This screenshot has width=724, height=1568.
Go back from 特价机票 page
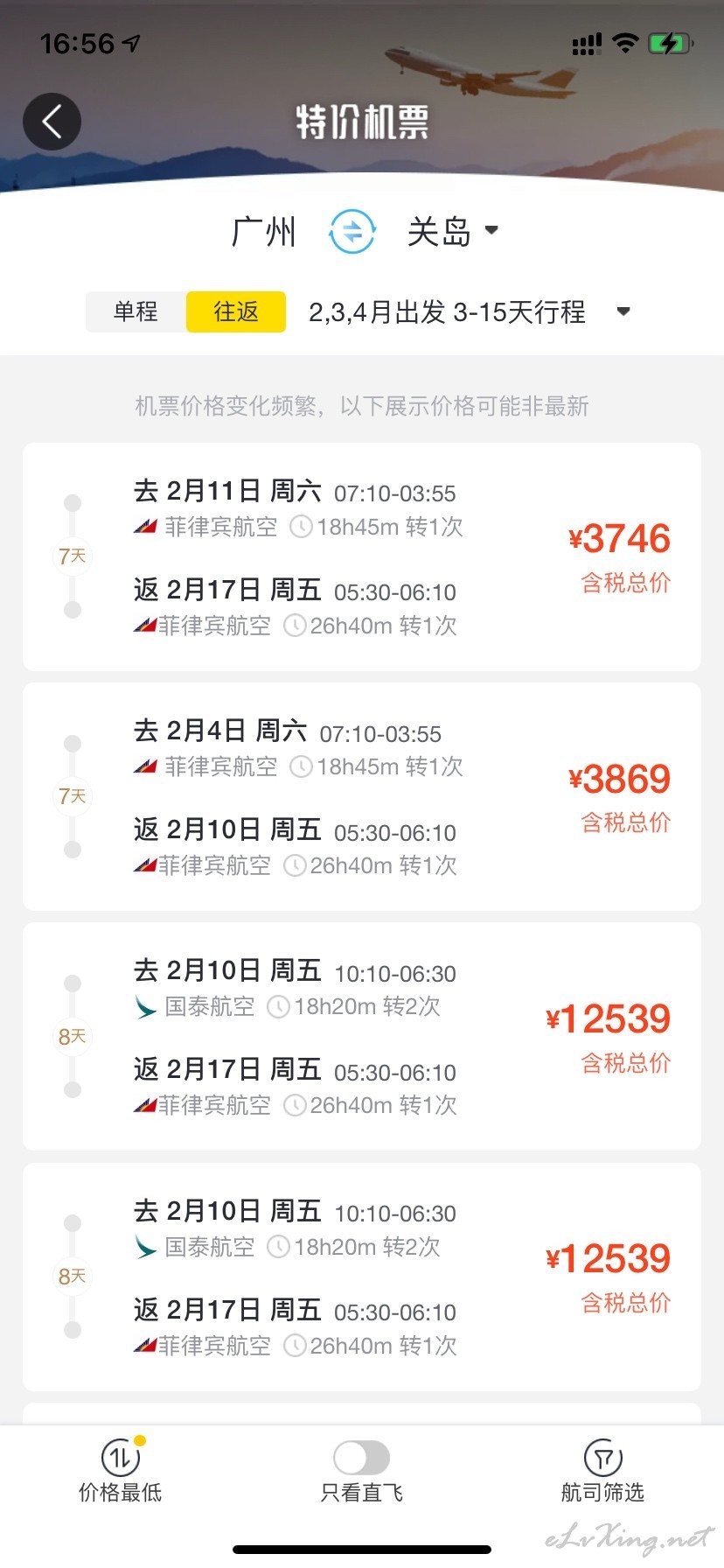pos(52,122)
